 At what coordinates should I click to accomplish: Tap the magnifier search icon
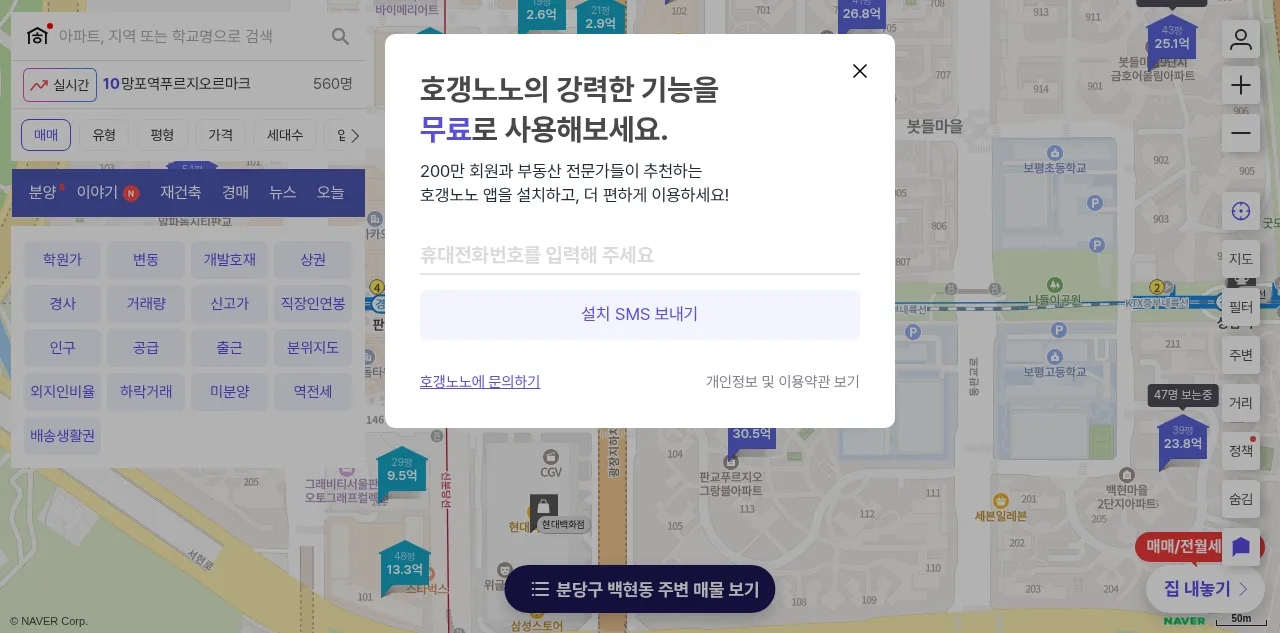pyautogui.click(x=340, y=36)
